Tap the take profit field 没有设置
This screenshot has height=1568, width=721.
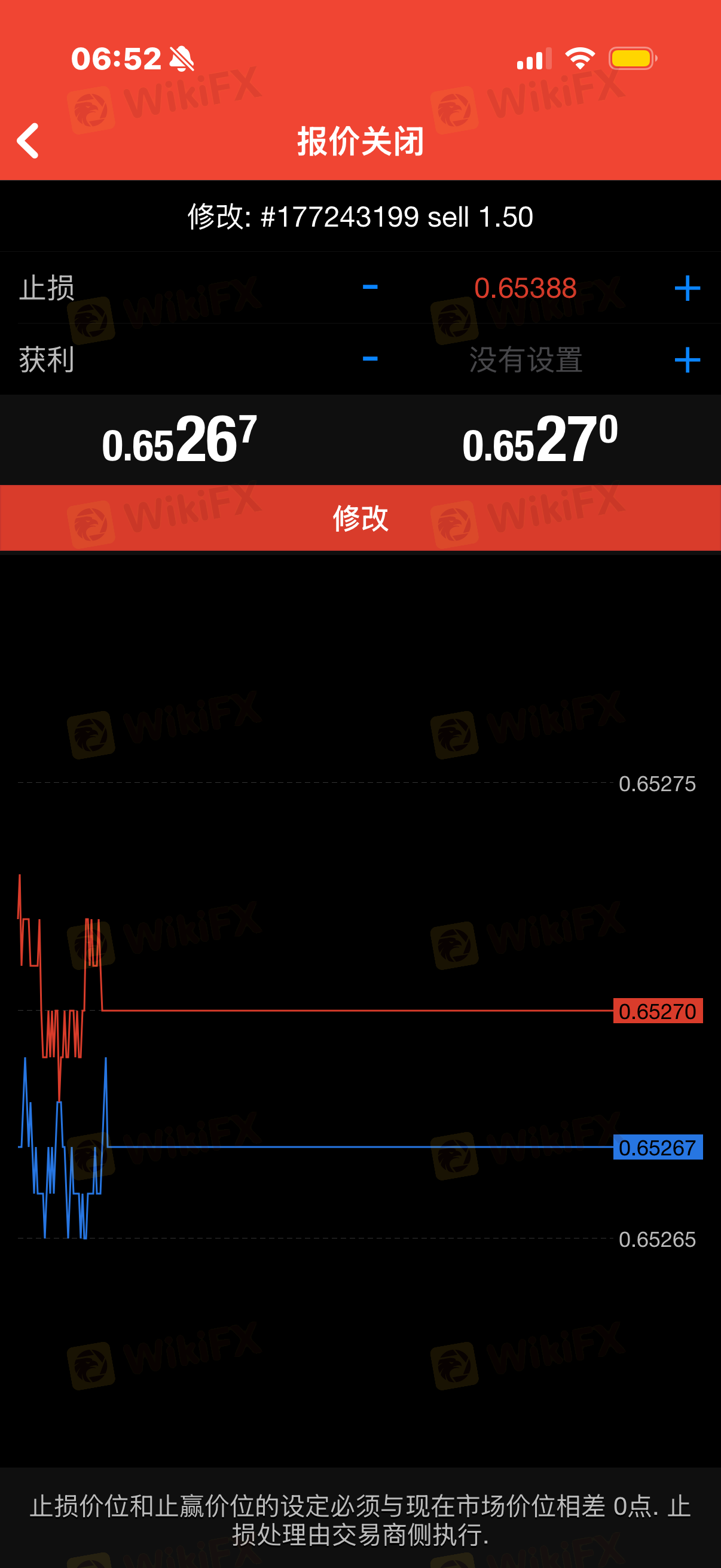pos(525,360)
